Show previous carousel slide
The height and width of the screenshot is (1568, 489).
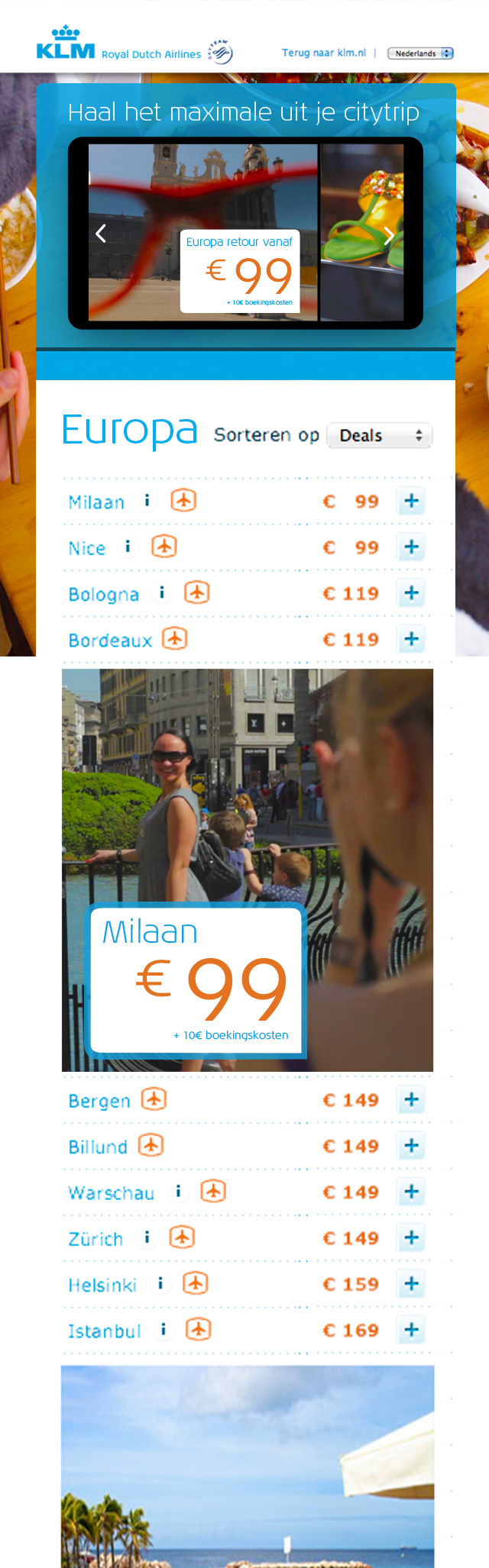point(100,234)
